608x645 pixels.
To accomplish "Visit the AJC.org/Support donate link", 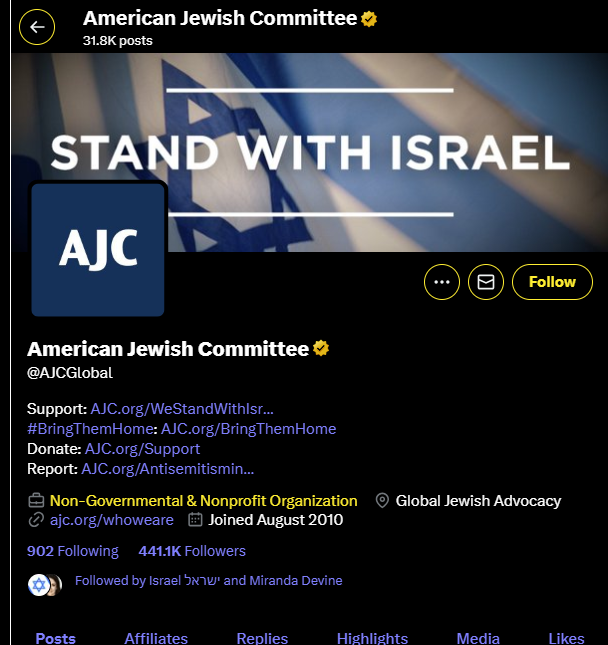I will (x=142, y=449).
